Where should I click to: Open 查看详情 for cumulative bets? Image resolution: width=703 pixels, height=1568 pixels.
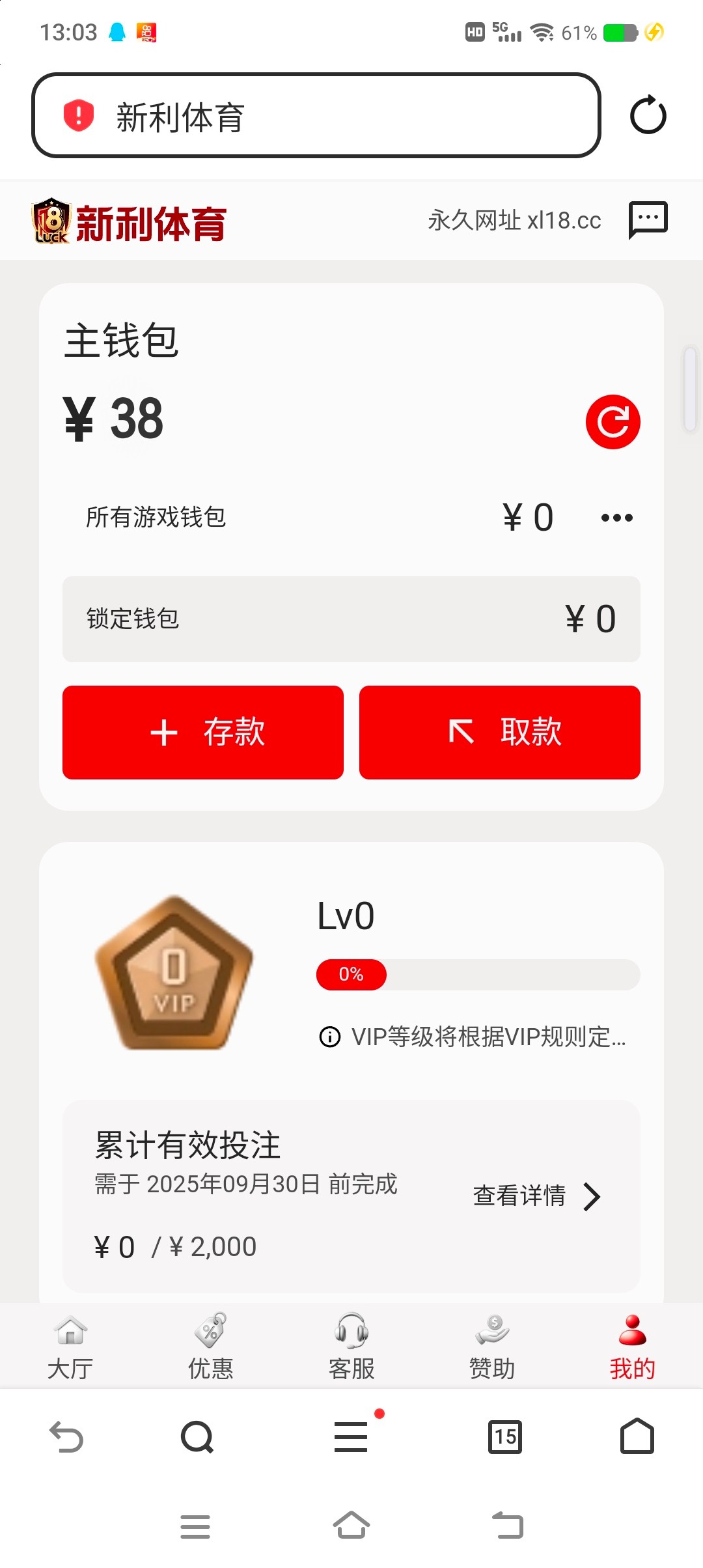pyautogui.click(x=536, y=1196)
